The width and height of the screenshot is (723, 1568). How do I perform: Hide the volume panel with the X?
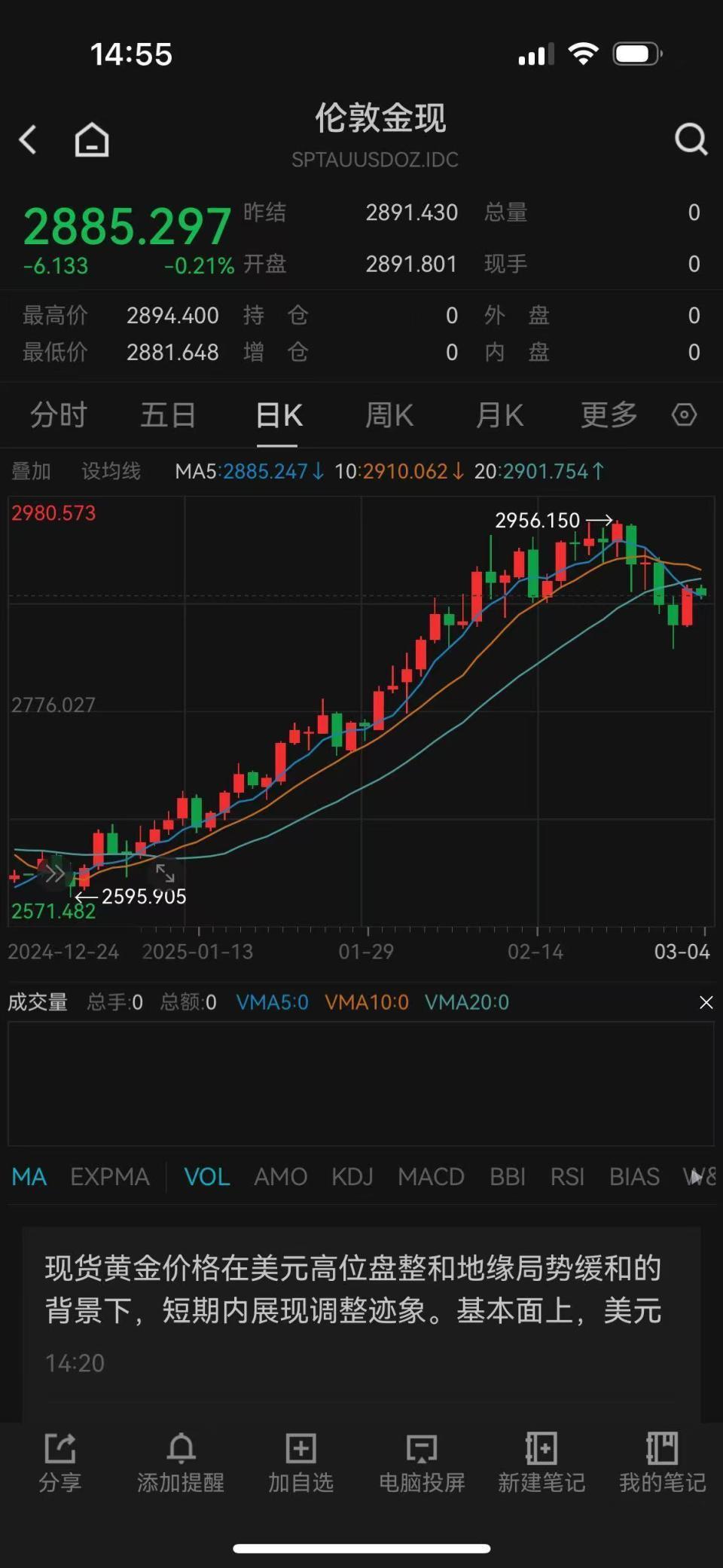pyautogui.click(x=706, y=1002)
